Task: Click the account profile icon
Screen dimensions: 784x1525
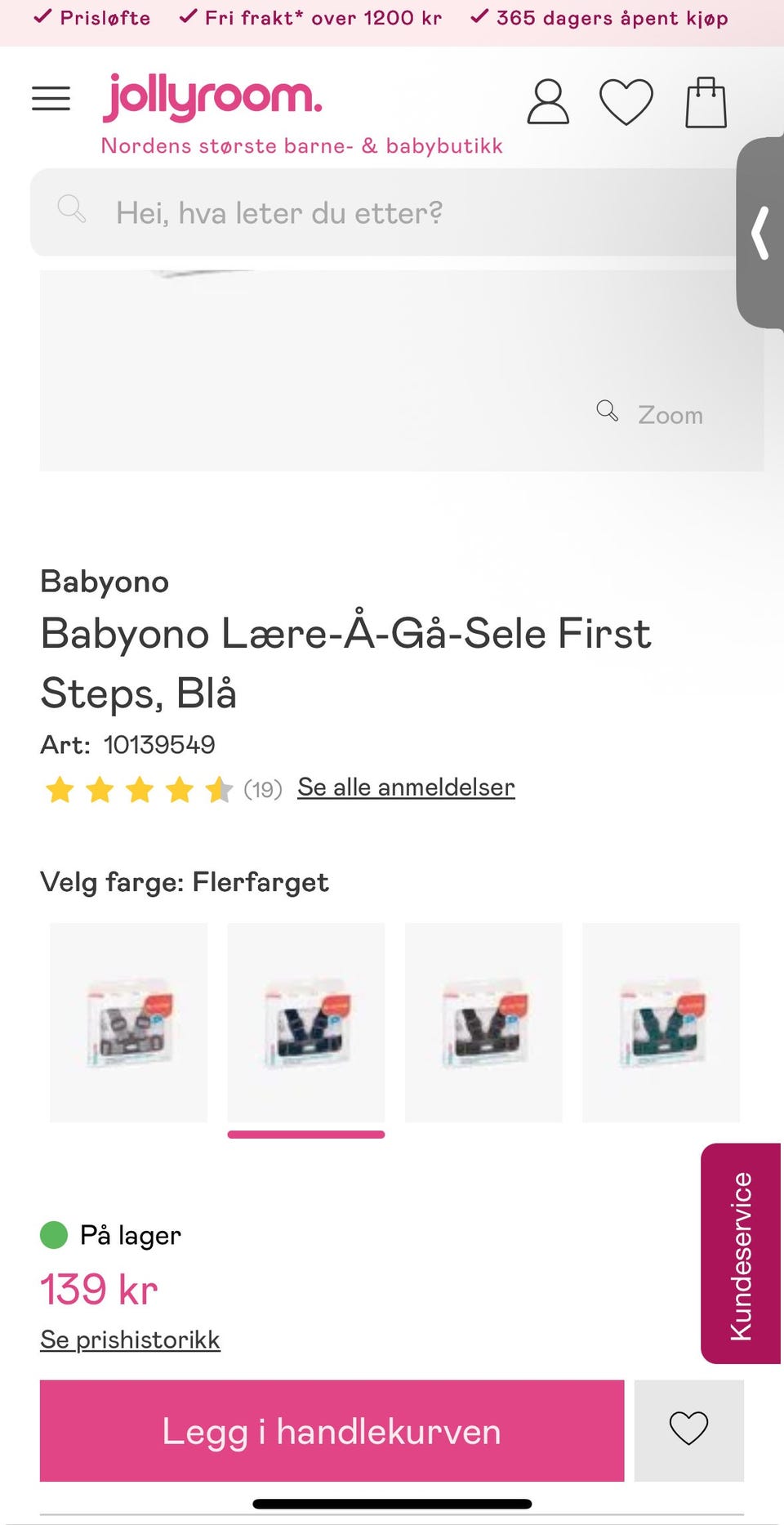Action: point(548,102)
